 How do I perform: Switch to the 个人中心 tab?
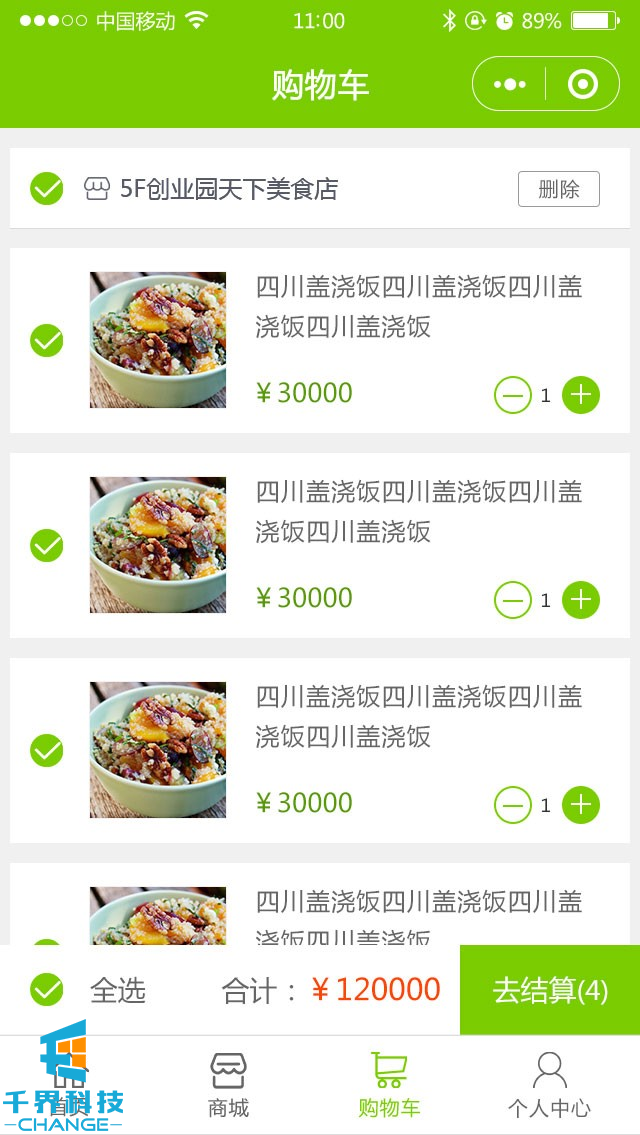click(x=549, y=1084)
